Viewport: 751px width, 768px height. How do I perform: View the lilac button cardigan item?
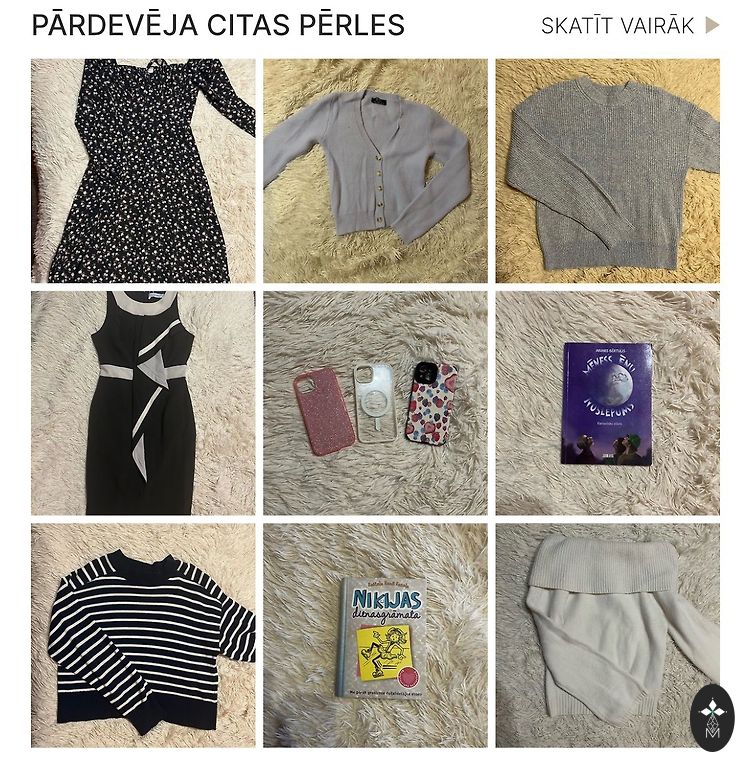pos(375,171)
